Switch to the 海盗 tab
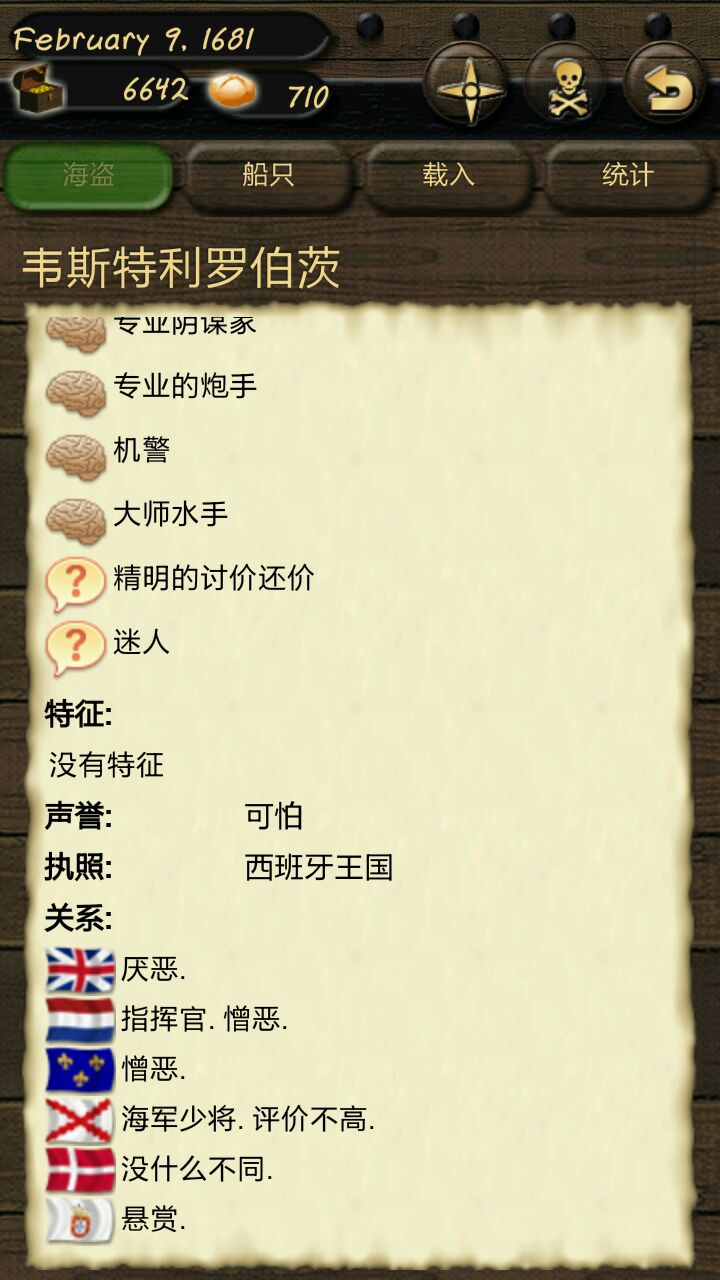 pos(89,175)
